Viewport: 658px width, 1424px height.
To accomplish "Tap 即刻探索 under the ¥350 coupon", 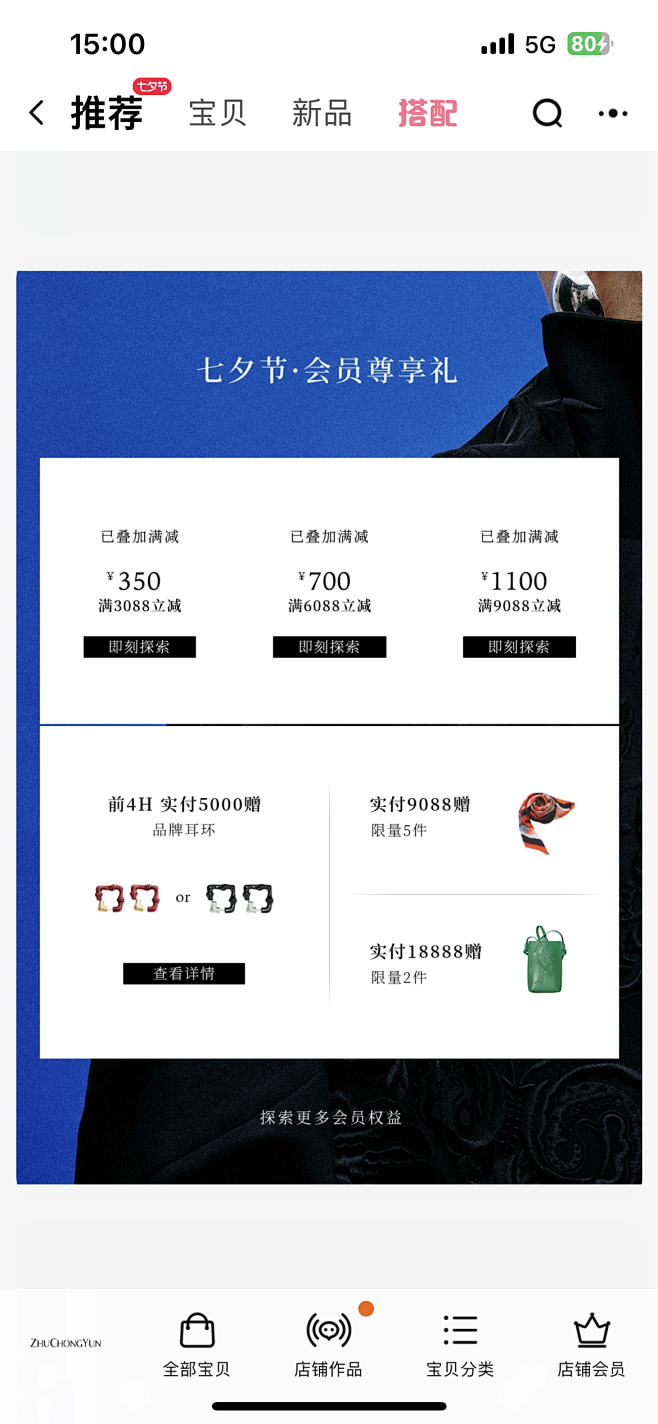I will [140, 647].
